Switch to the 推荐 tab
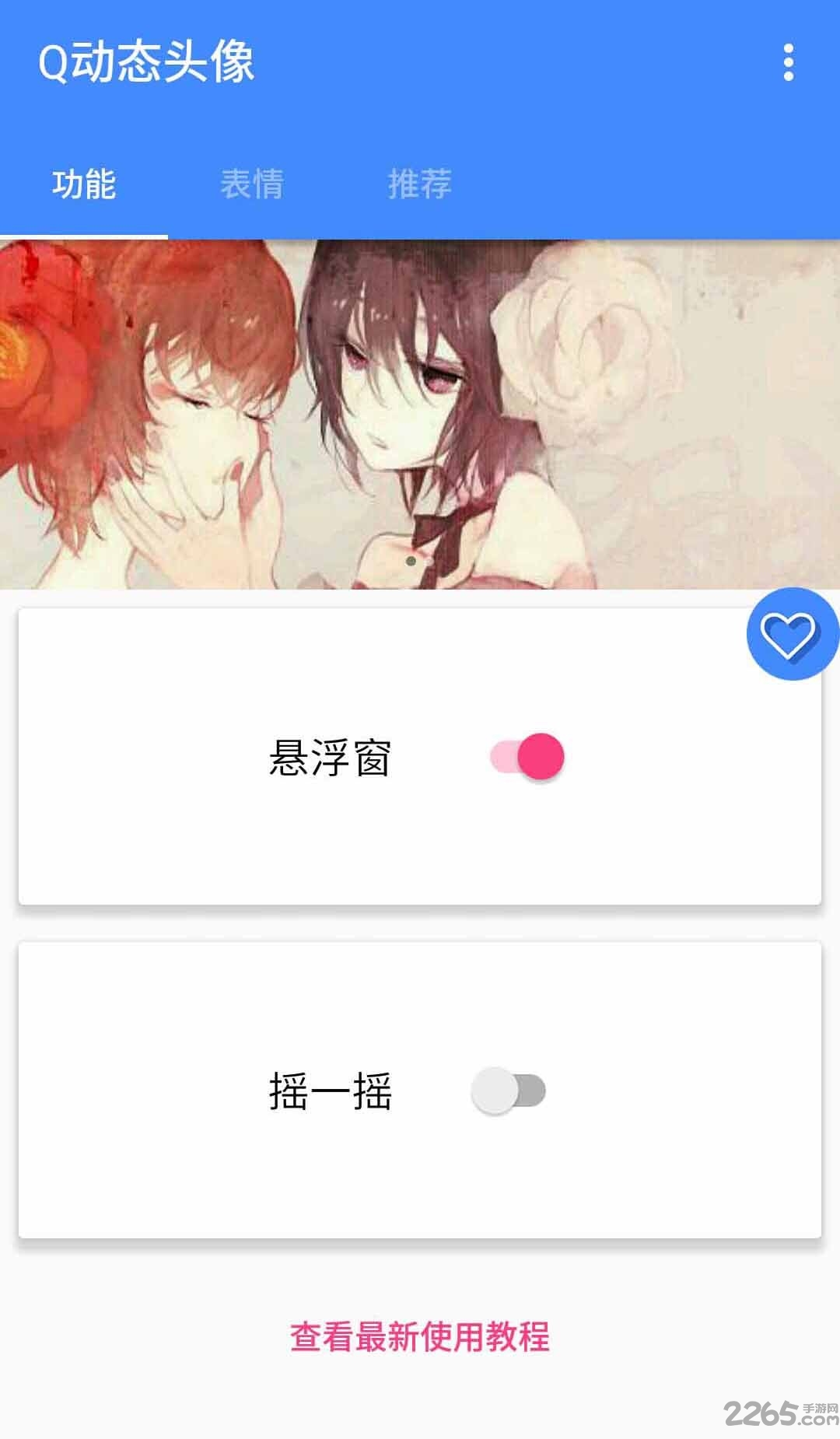The width and height of the screenshot is (840, 1439). coord(419,184)
